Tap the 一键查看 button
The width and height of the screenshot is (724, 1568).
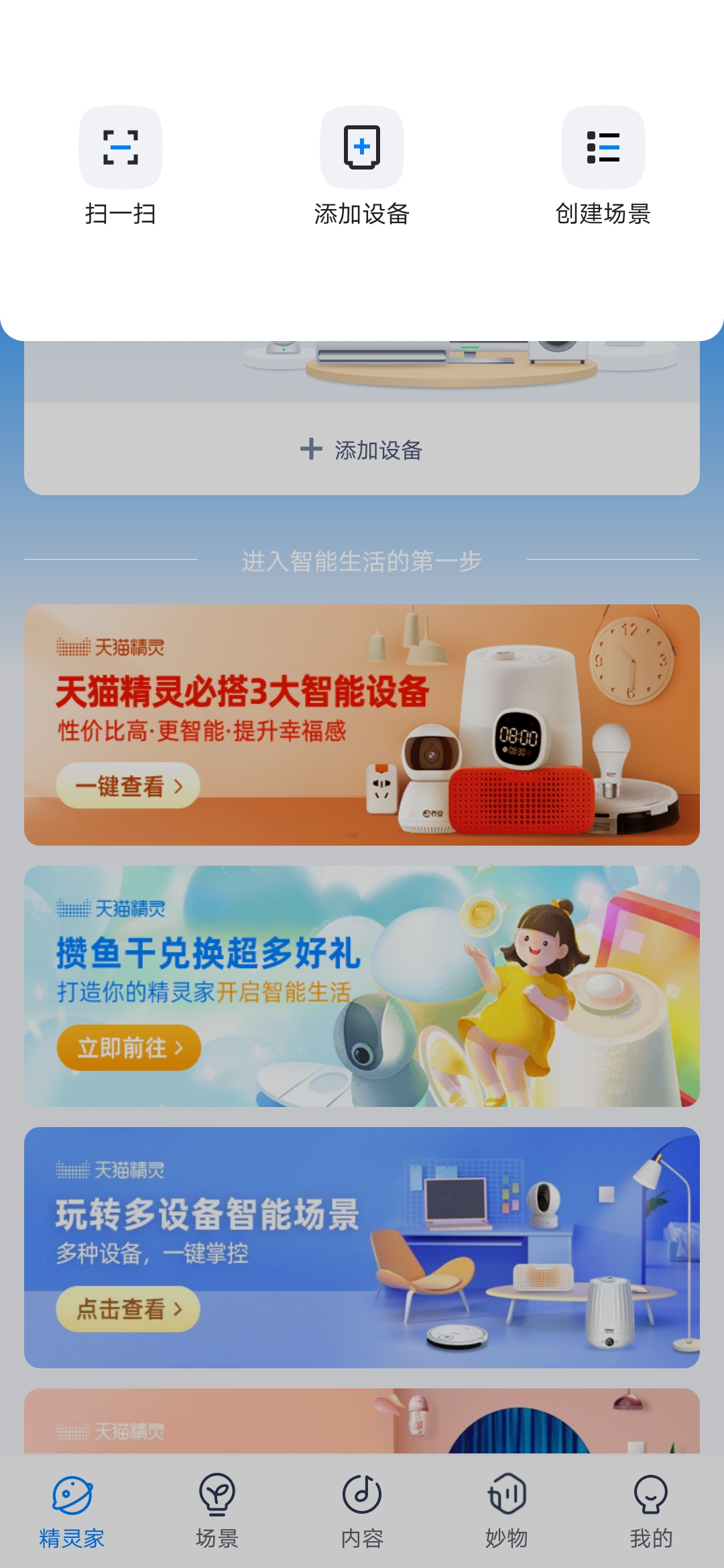[x=128, y=785]
